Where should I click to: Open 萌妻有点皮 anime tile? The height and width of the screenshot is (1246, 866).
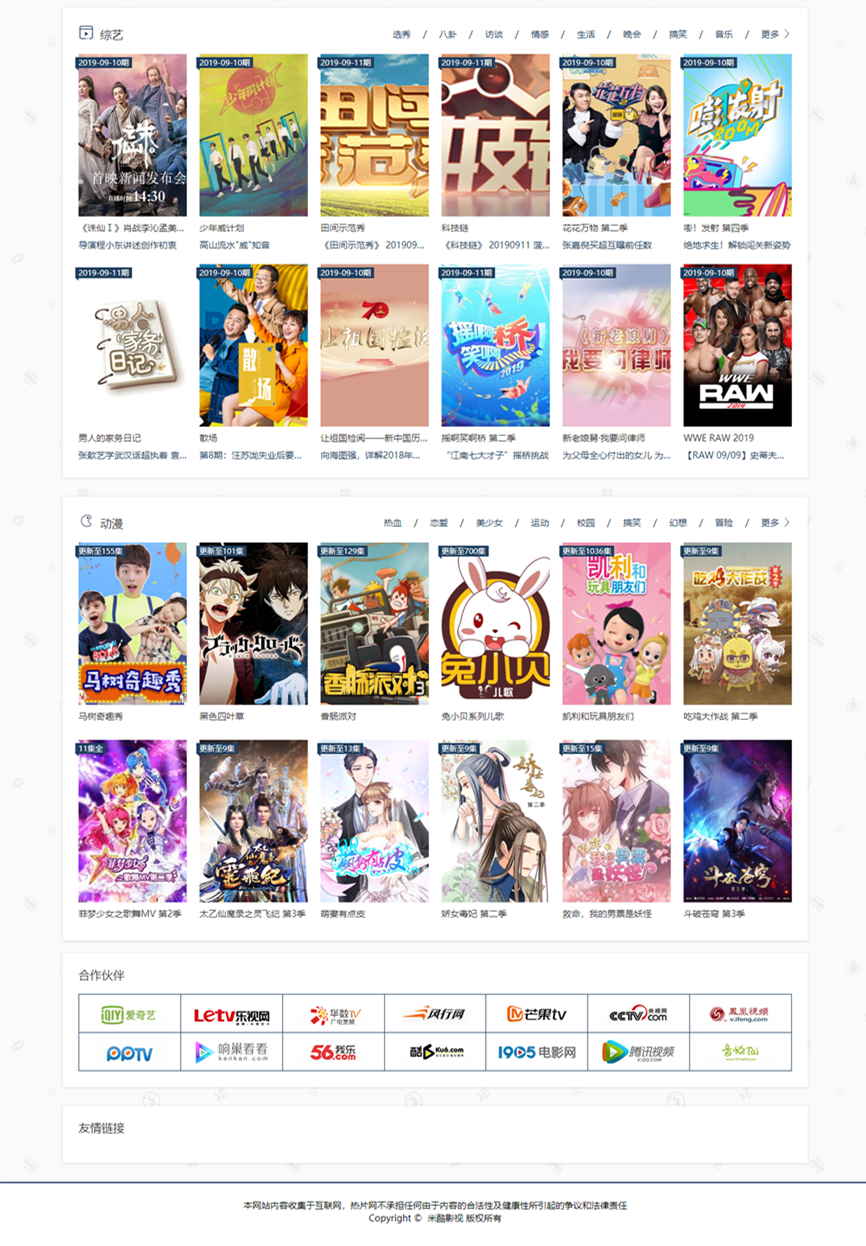point(374,820)
